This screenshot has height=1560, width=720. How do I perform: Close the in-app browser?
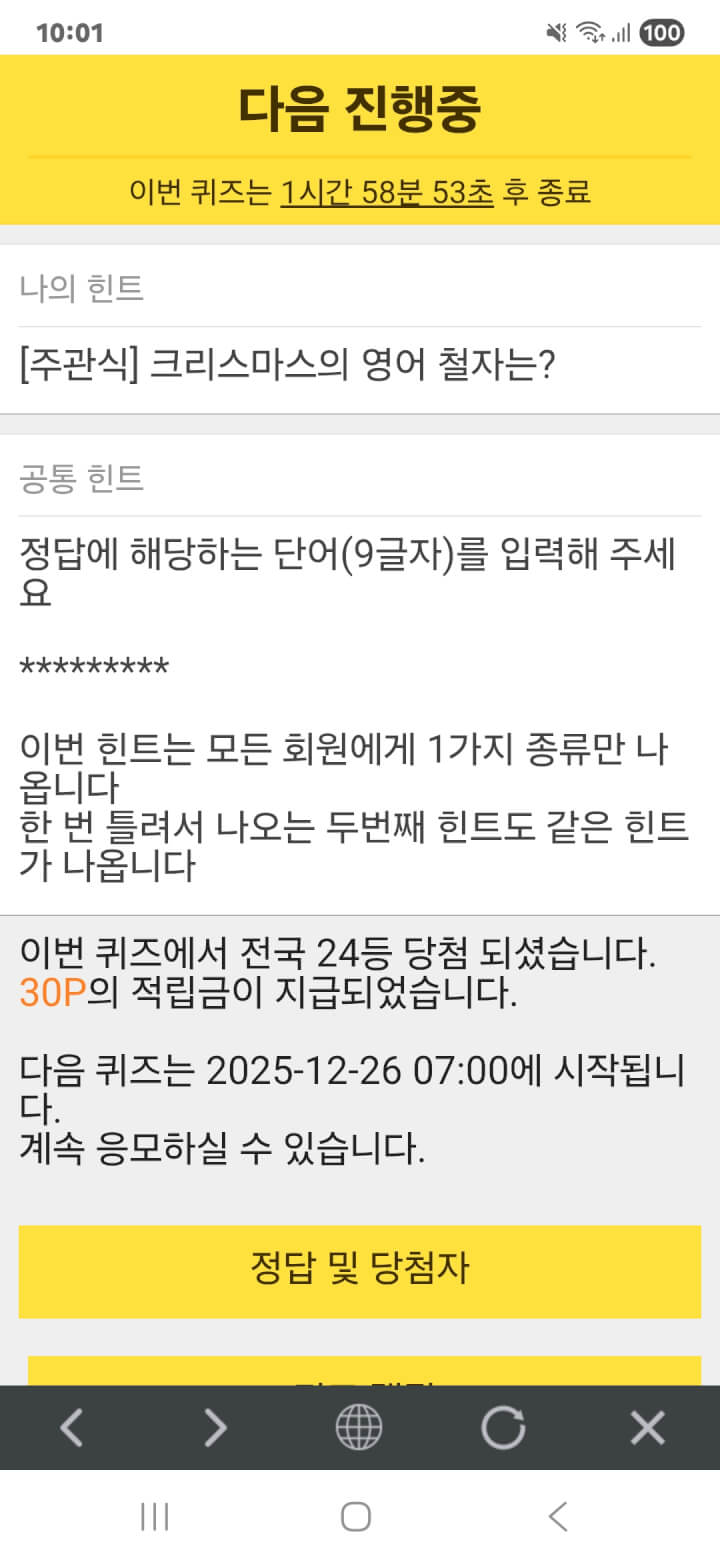tap(647, 1427)
